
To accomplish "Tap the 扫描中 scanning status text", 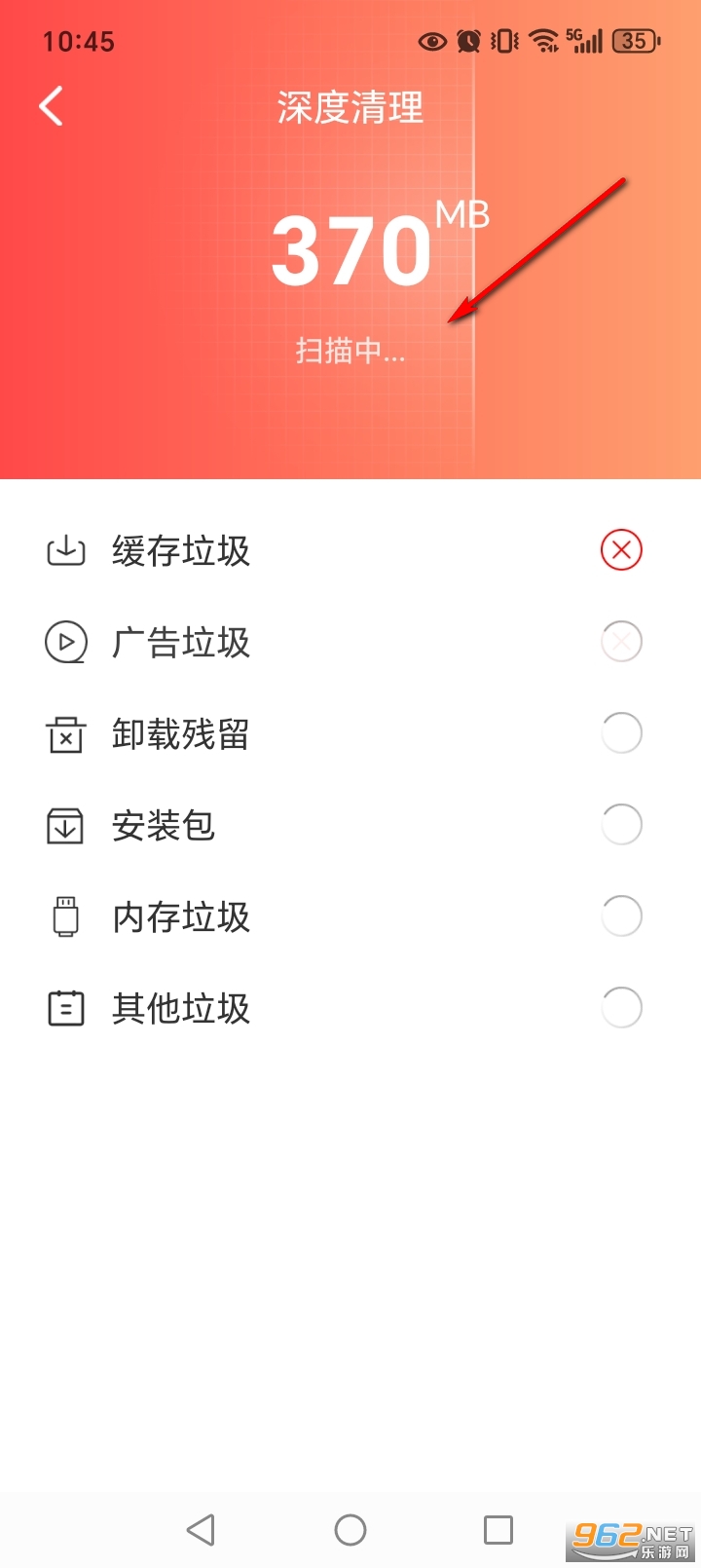I will click(x=349, y=351).
